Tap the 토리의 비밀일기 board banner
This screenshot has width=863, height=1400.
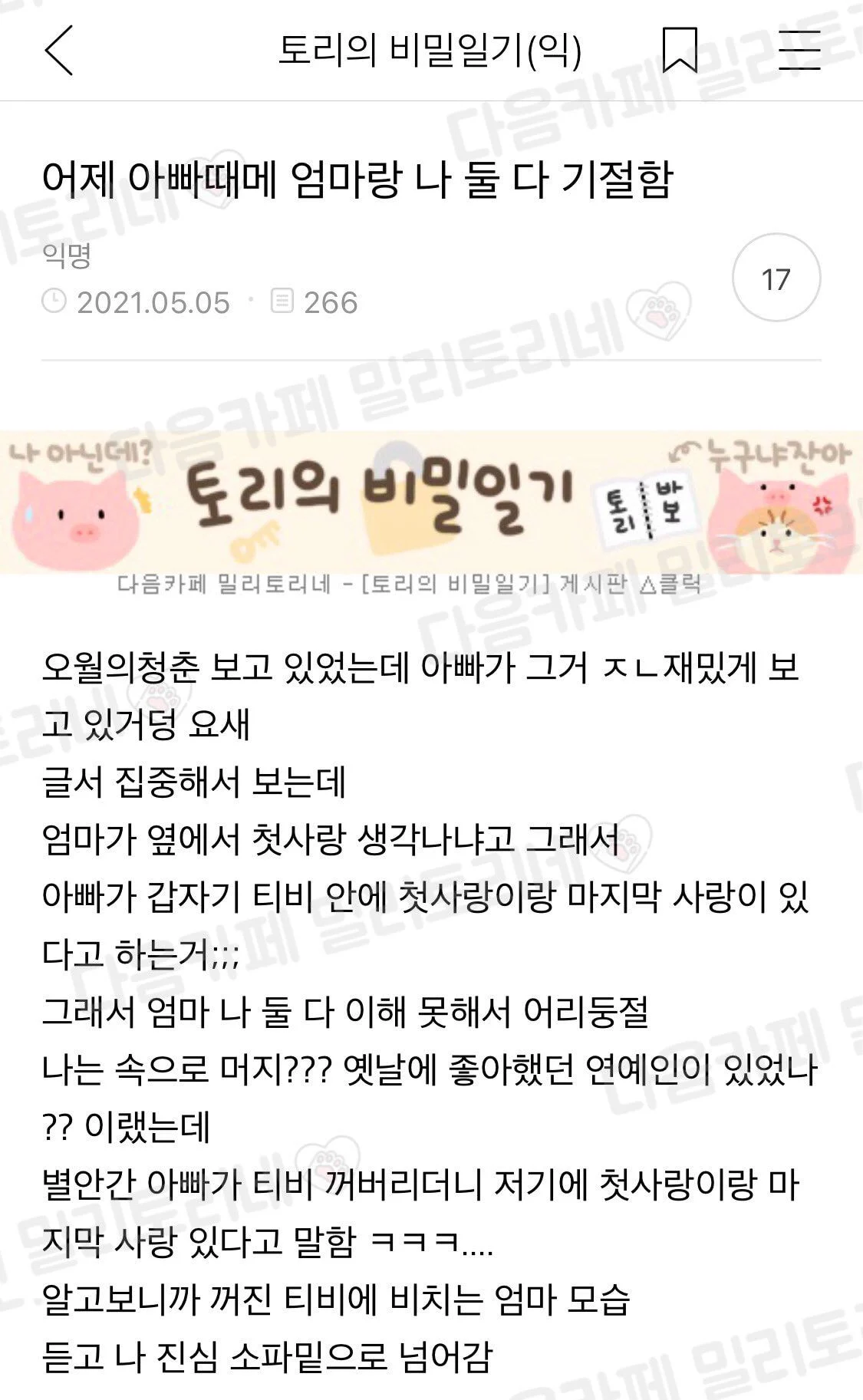tap(431, 502)
